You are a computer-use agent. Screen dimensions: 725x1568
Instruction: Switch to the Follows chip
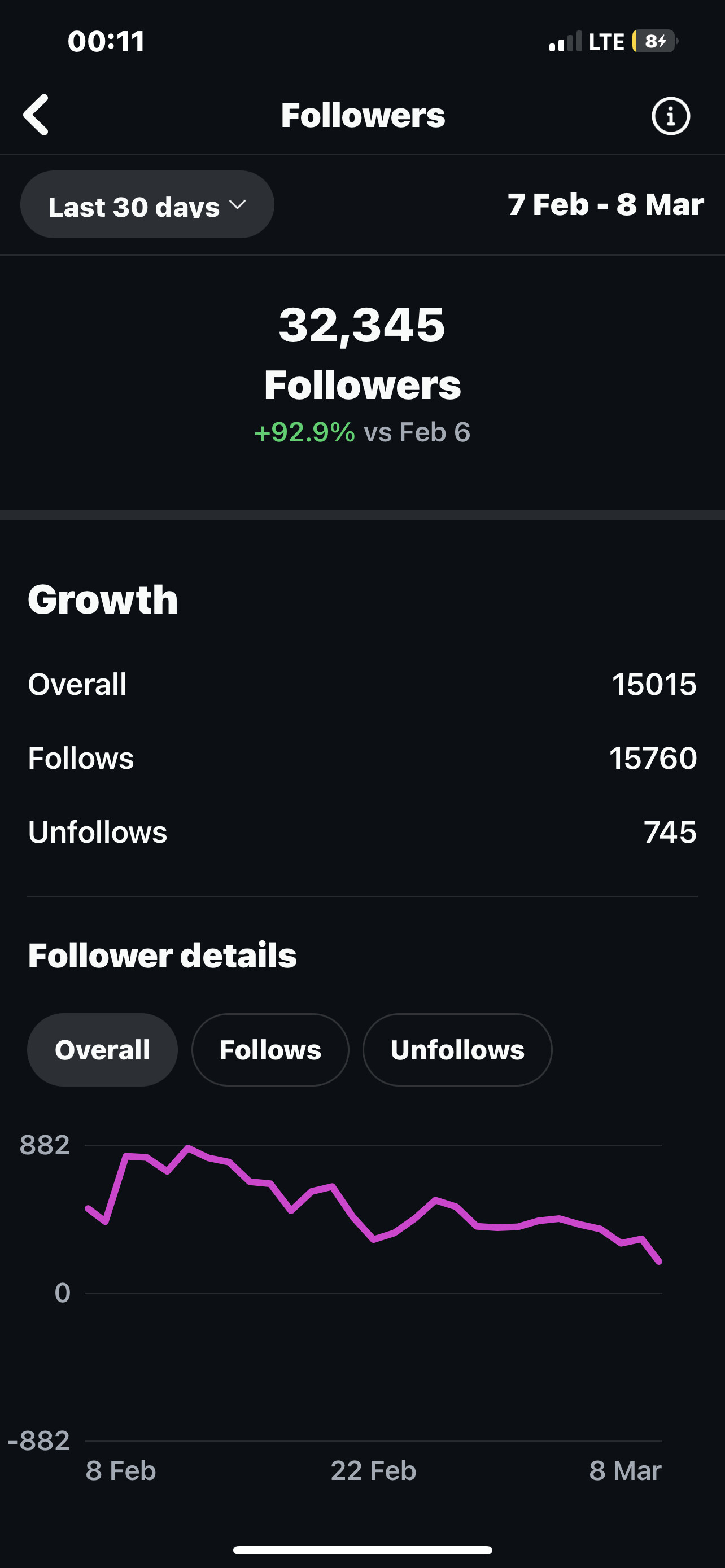[x=270, y=1050]
